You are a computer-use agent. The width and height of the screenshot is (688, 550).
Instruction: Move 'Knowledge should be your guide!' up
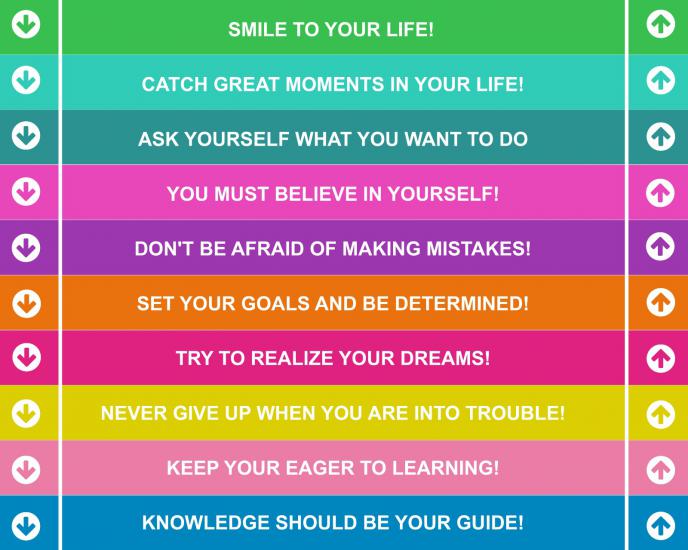point(661,523)
